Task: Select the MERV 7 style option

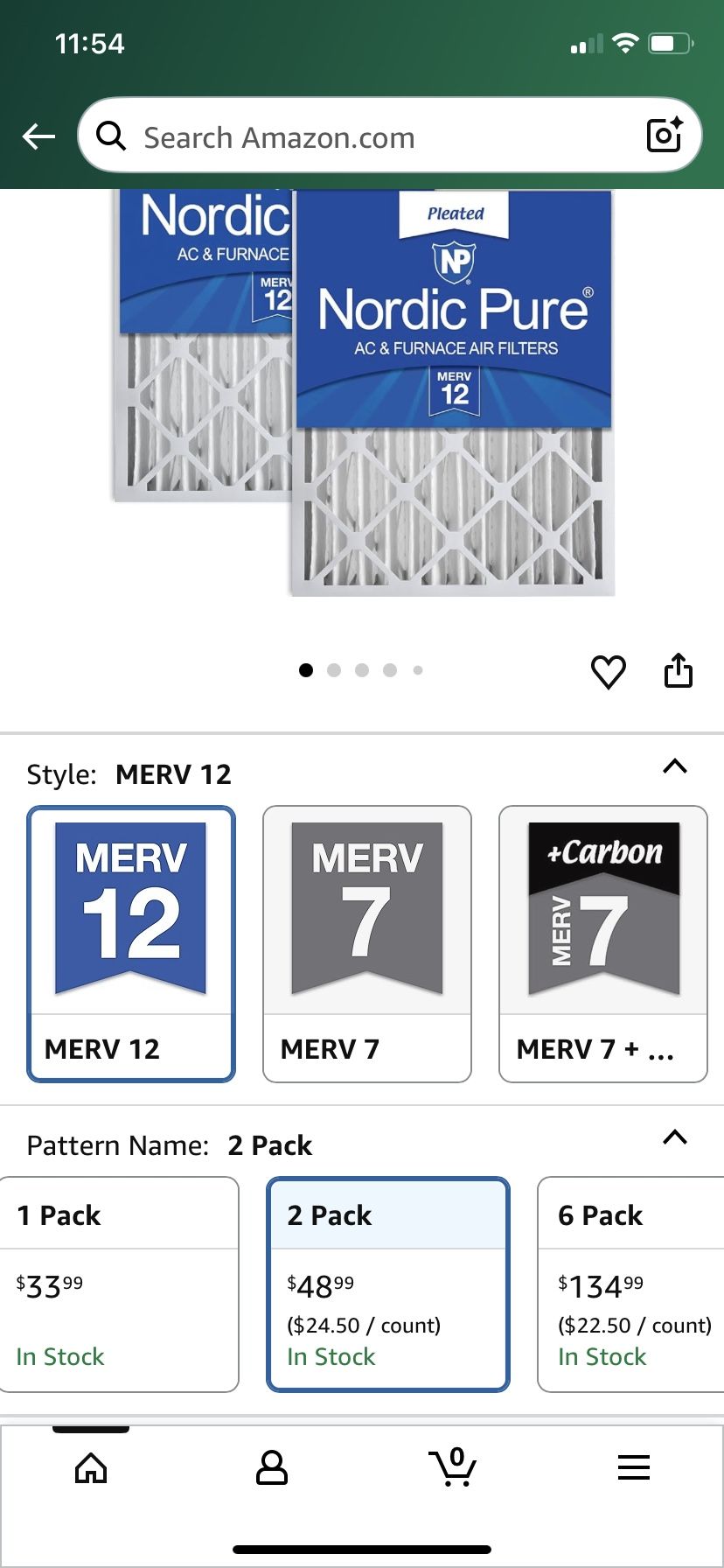Action: (x=366, y=941)
